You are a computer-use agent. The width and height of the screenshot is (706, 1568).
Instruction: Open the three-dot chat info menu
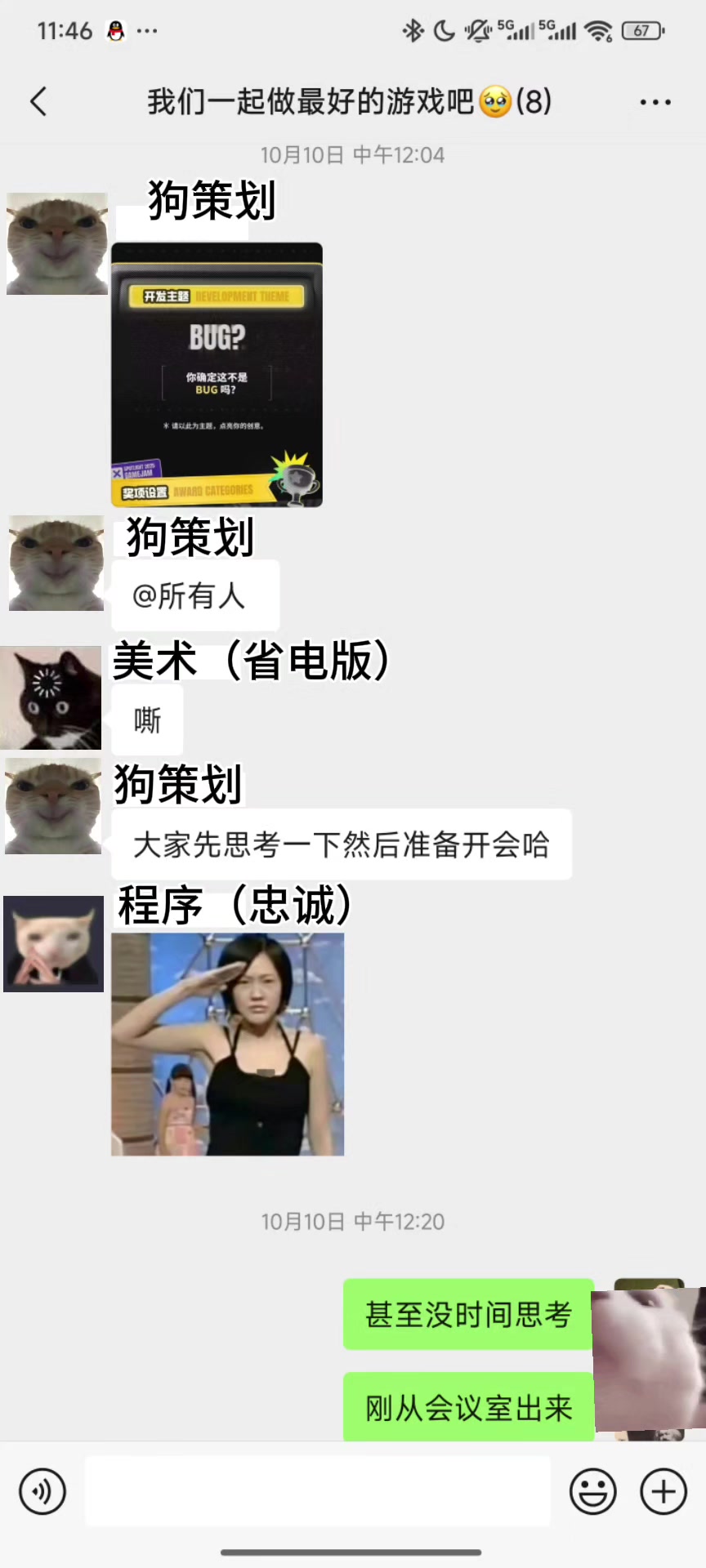point(655,102)
